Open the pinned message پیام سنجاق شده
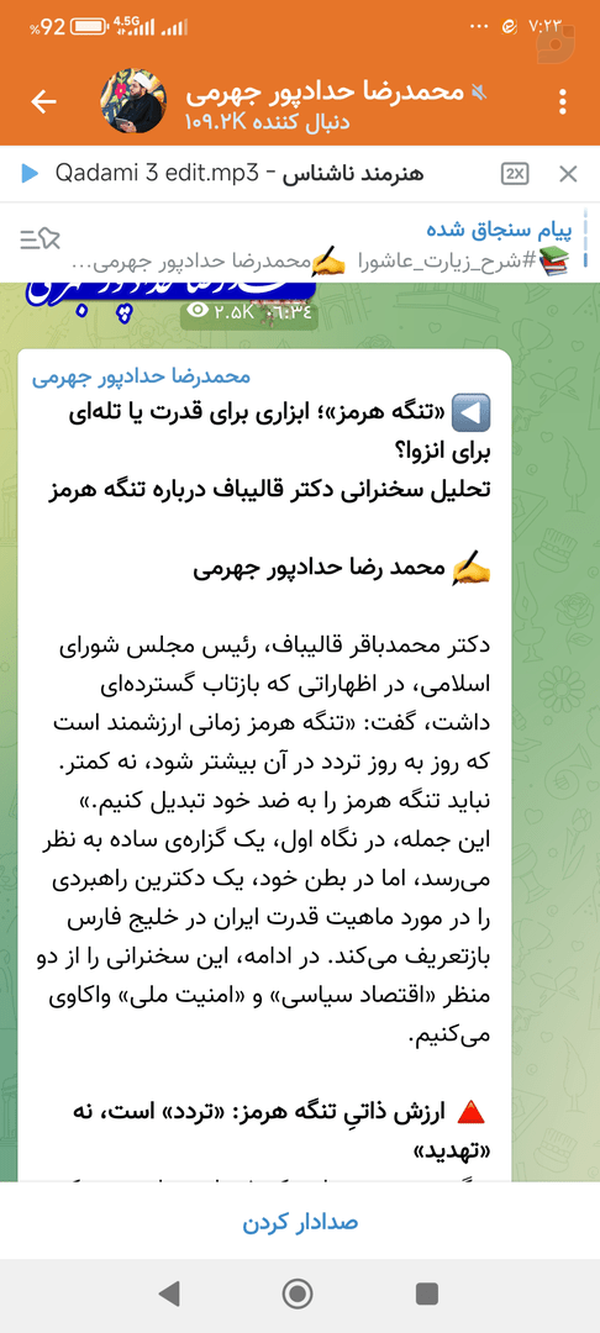 [300, 246]
